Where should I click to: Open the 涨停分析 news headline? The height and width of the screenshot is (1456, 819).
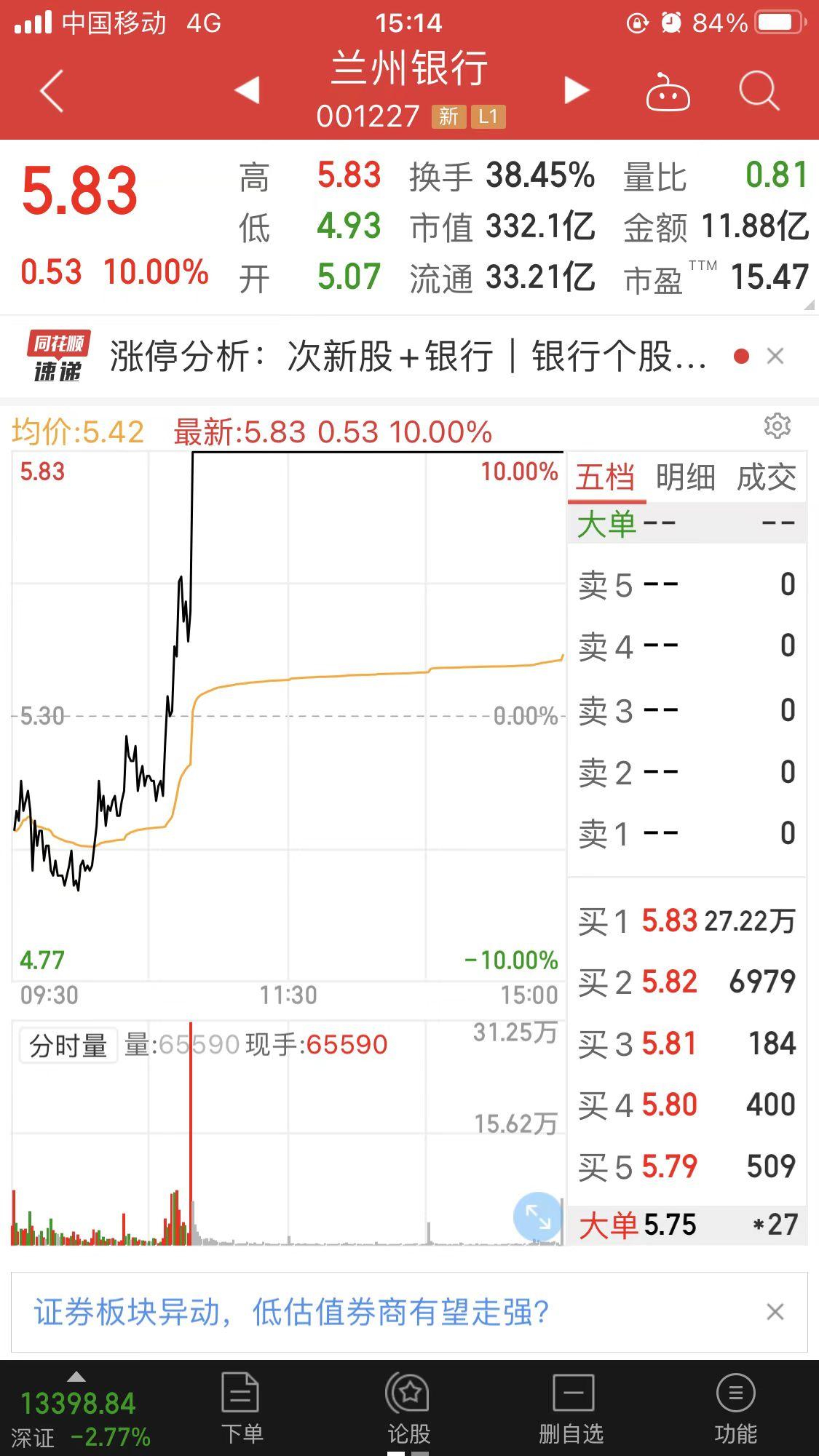408,357
